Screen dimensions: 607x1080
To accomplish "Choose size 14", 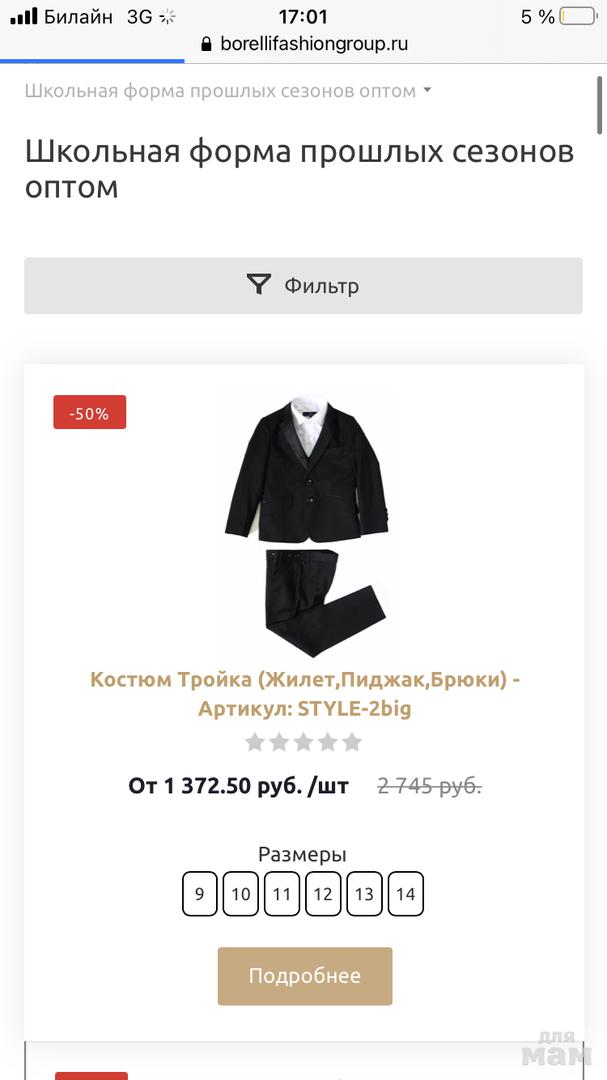I will pyautogui.click(x=405, y=894).
